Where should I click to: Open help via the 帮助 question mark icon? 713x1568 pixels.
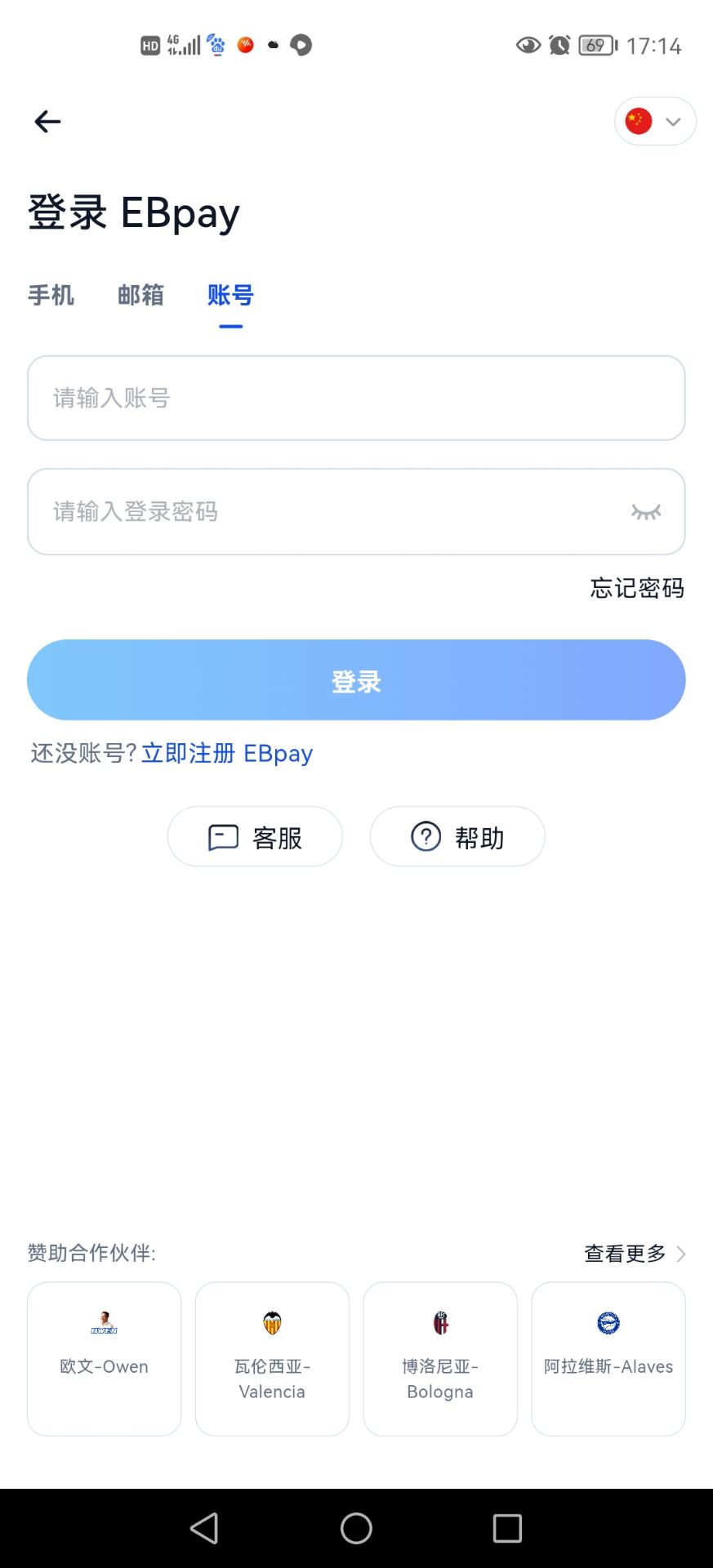426,836
